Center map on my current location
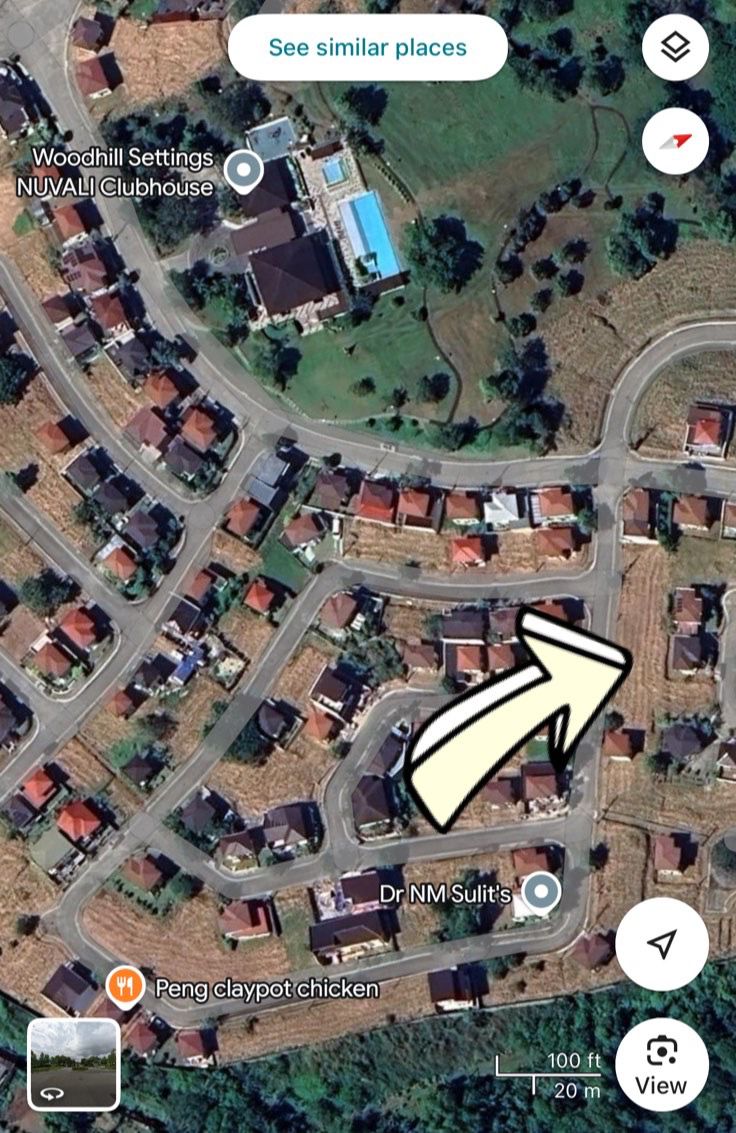The width and height of the screenshot is (736, 1133). pyautogui.click(x=661, y=944)
